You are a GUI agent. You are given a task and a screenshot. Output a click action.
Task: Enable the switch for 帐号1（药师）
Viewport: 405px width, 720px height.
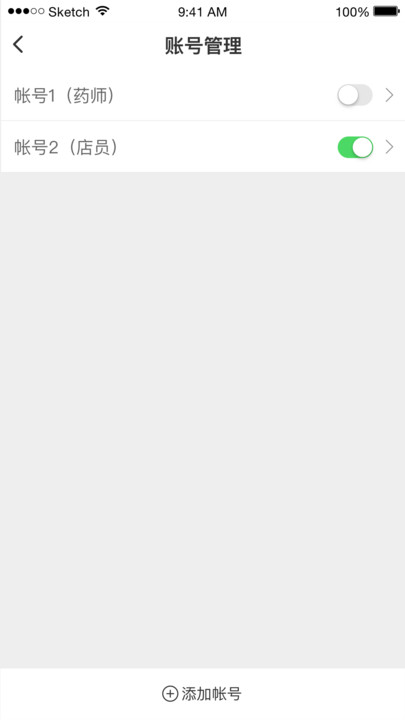coord(354,96)
